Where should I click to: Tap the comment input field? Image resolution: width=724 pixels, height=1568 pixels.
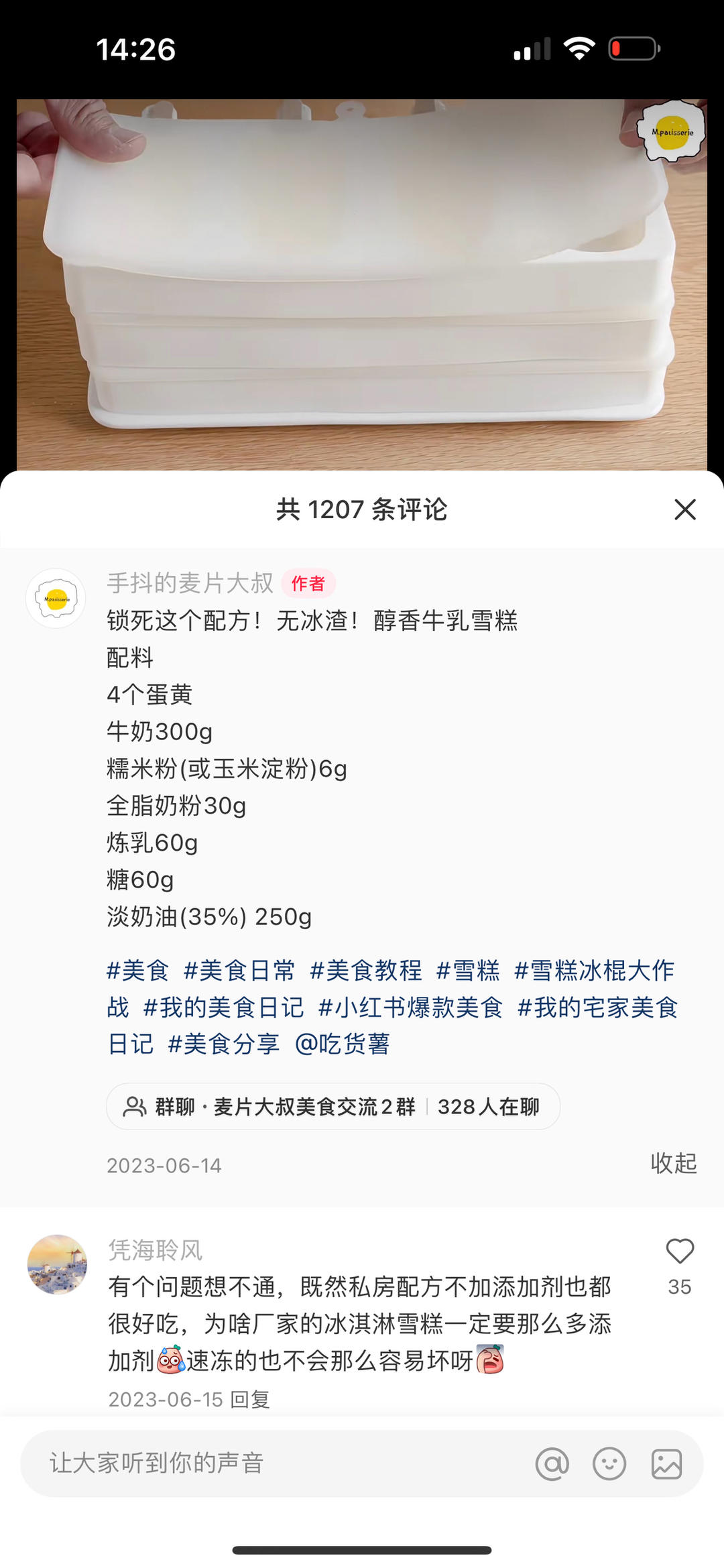(268, 1463)
